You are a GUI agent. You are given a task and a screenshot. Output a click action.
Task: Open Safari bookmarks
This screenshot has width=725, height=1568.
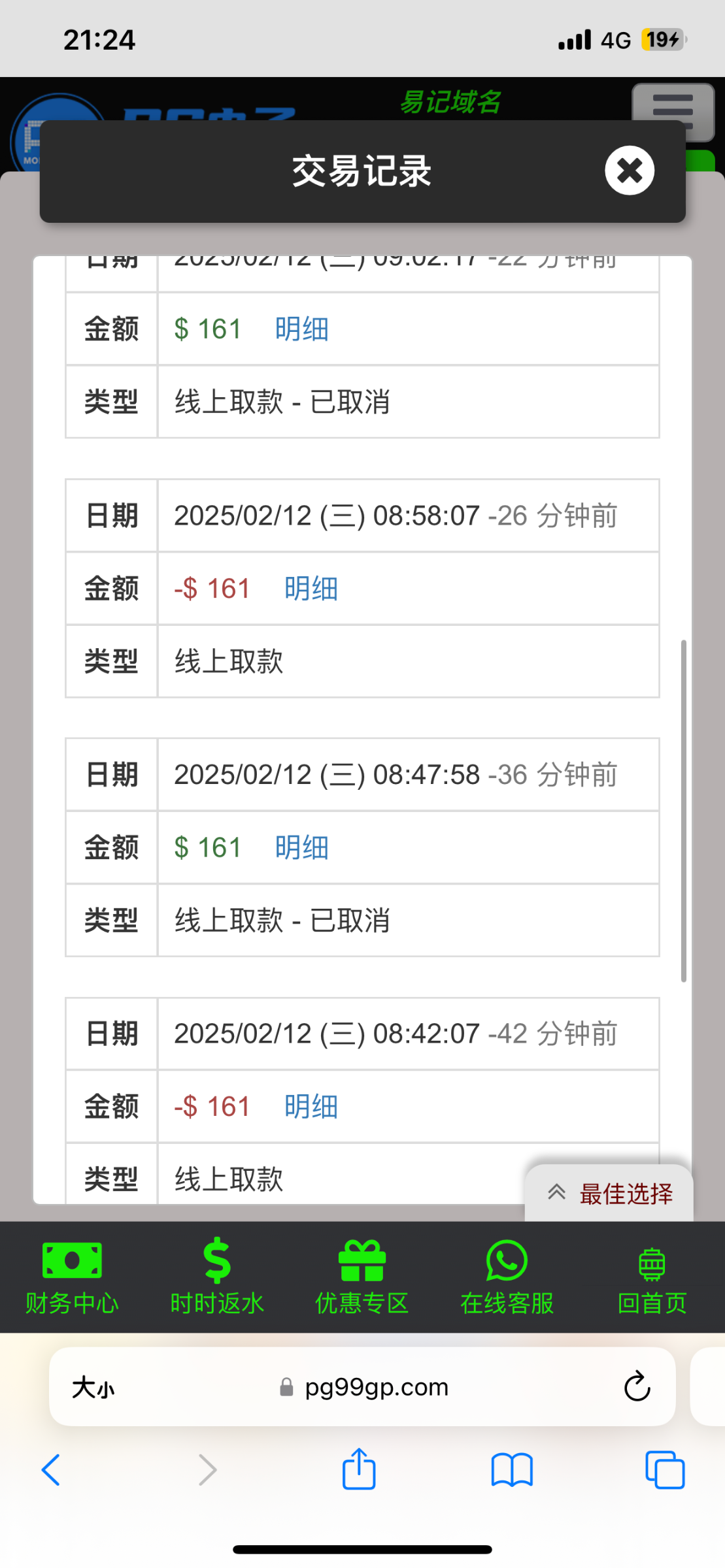pos(512,1470)
